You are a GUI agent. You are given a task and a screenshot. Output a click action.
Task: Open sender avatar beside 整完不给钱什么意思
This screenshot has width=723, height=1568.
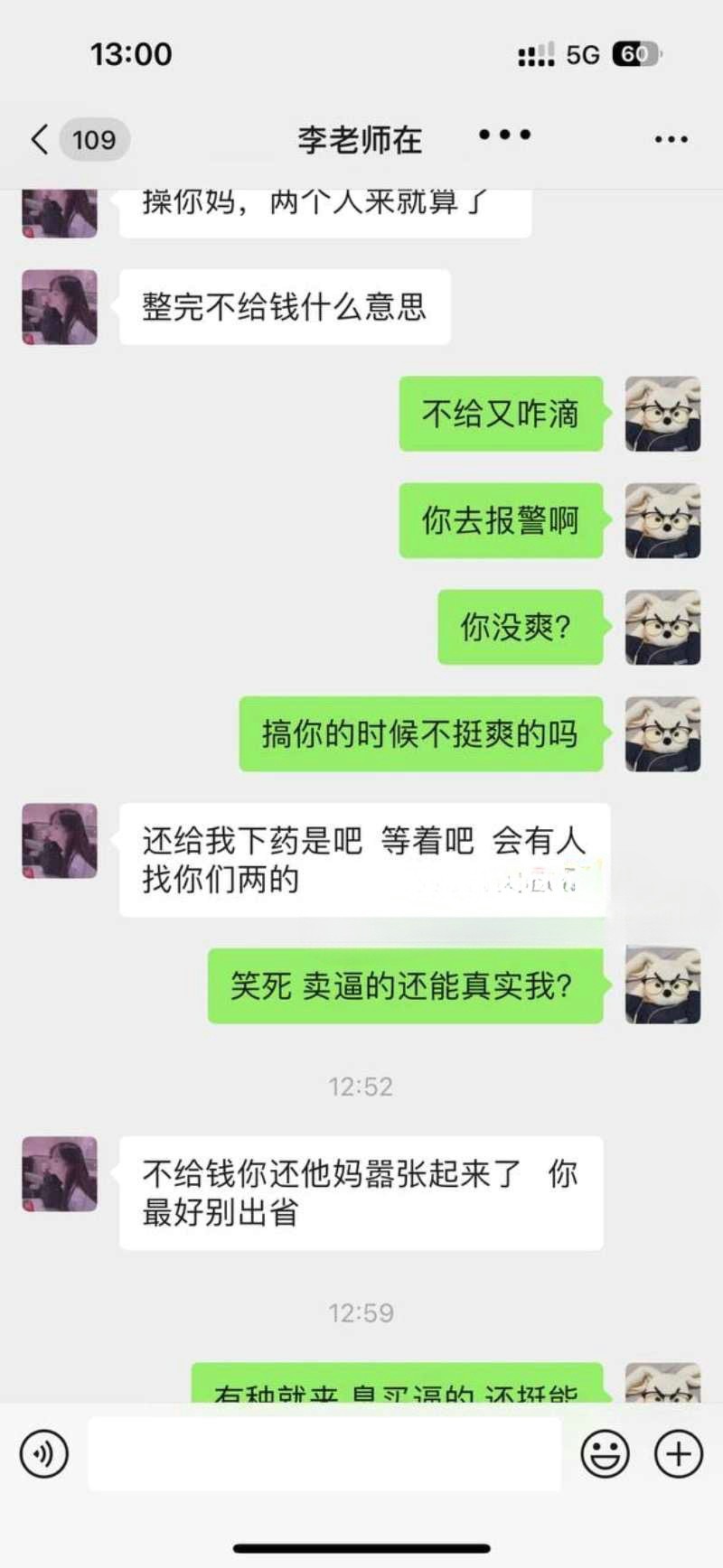pyautogui.click(x=60, y=307)
